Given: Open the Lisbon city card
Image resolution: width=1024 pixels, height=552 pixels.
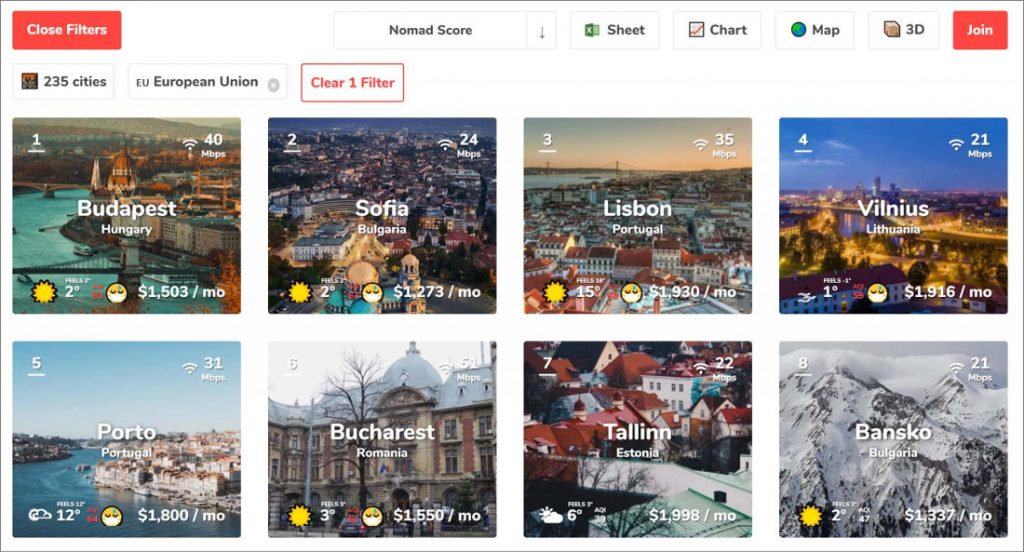Looking at the screenshot, I should 637,215.
